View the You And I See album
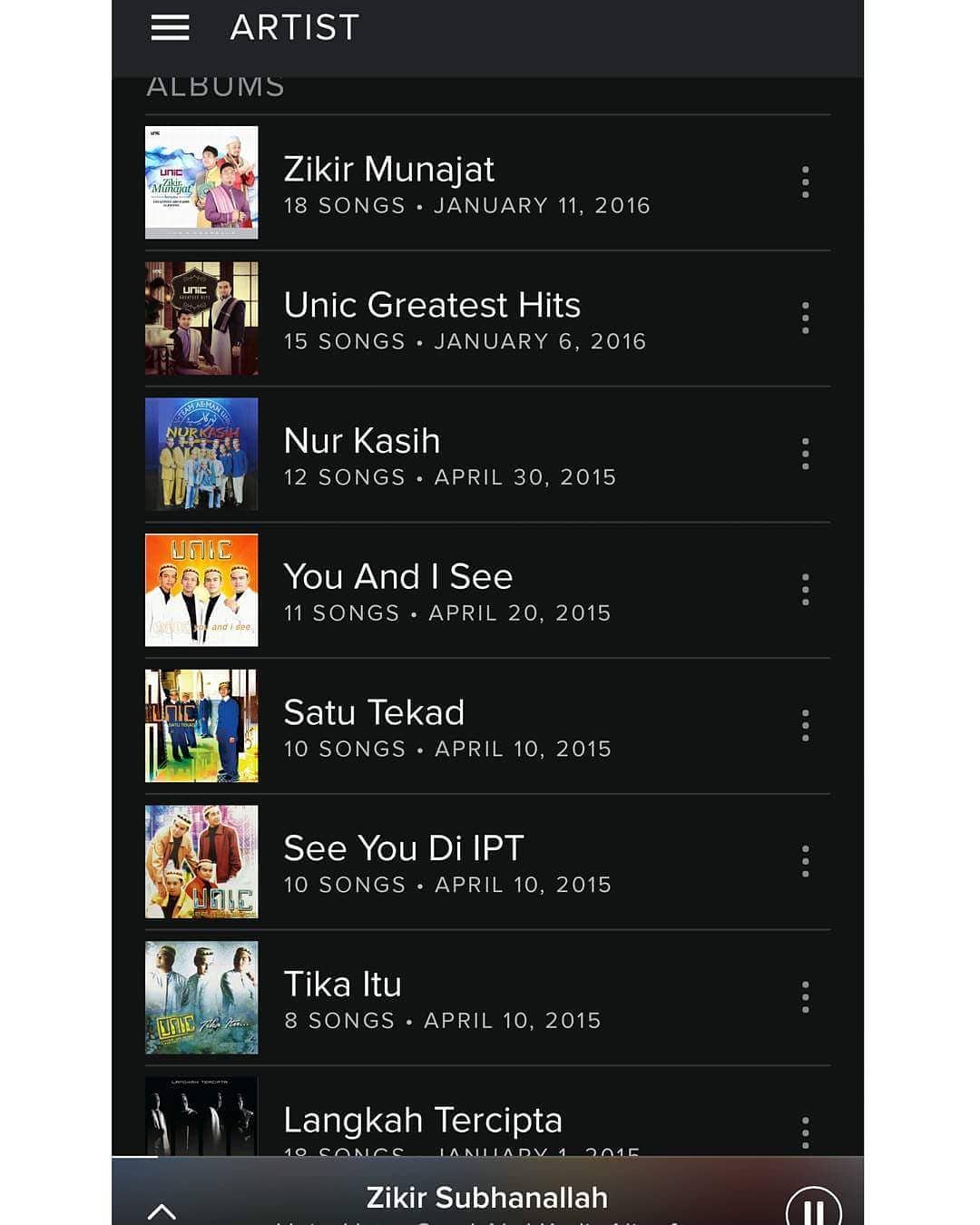This screenshot has height=1225, width=980. 487,590
